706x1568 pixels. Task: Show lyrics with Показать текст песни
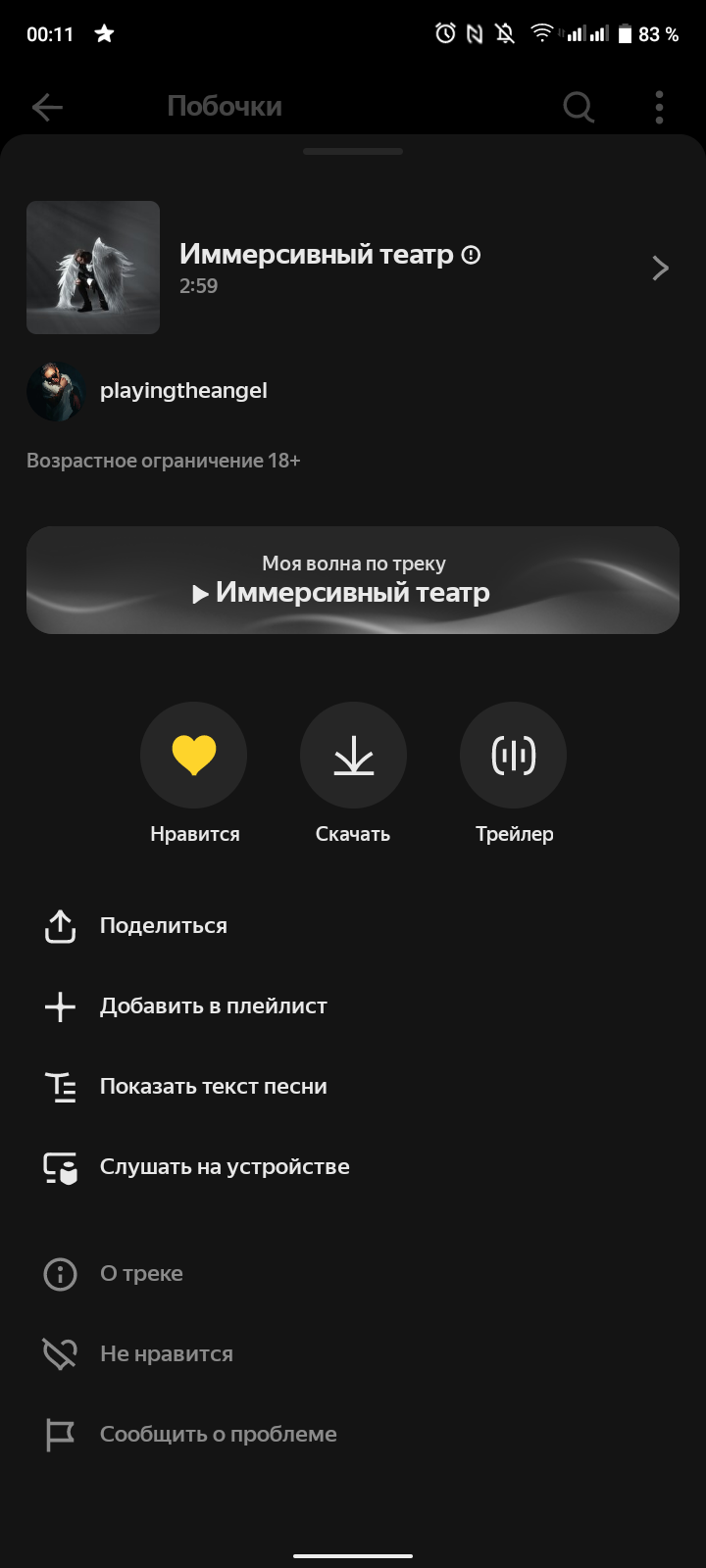(x=213, y=1087)
